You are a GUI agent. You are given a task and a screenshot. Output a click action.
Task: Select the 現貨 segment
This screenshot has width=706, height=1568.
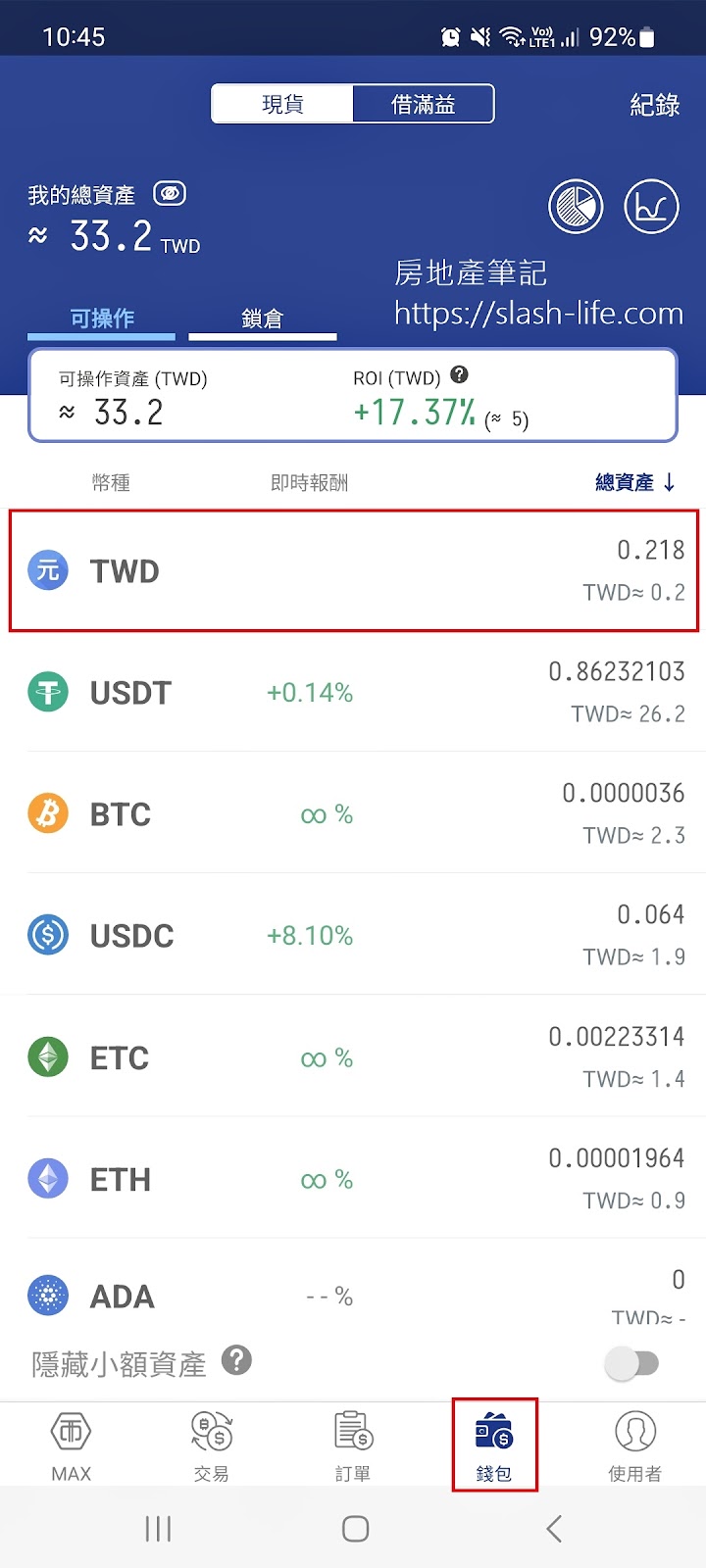pyautogui.click(x=282, y=104)
